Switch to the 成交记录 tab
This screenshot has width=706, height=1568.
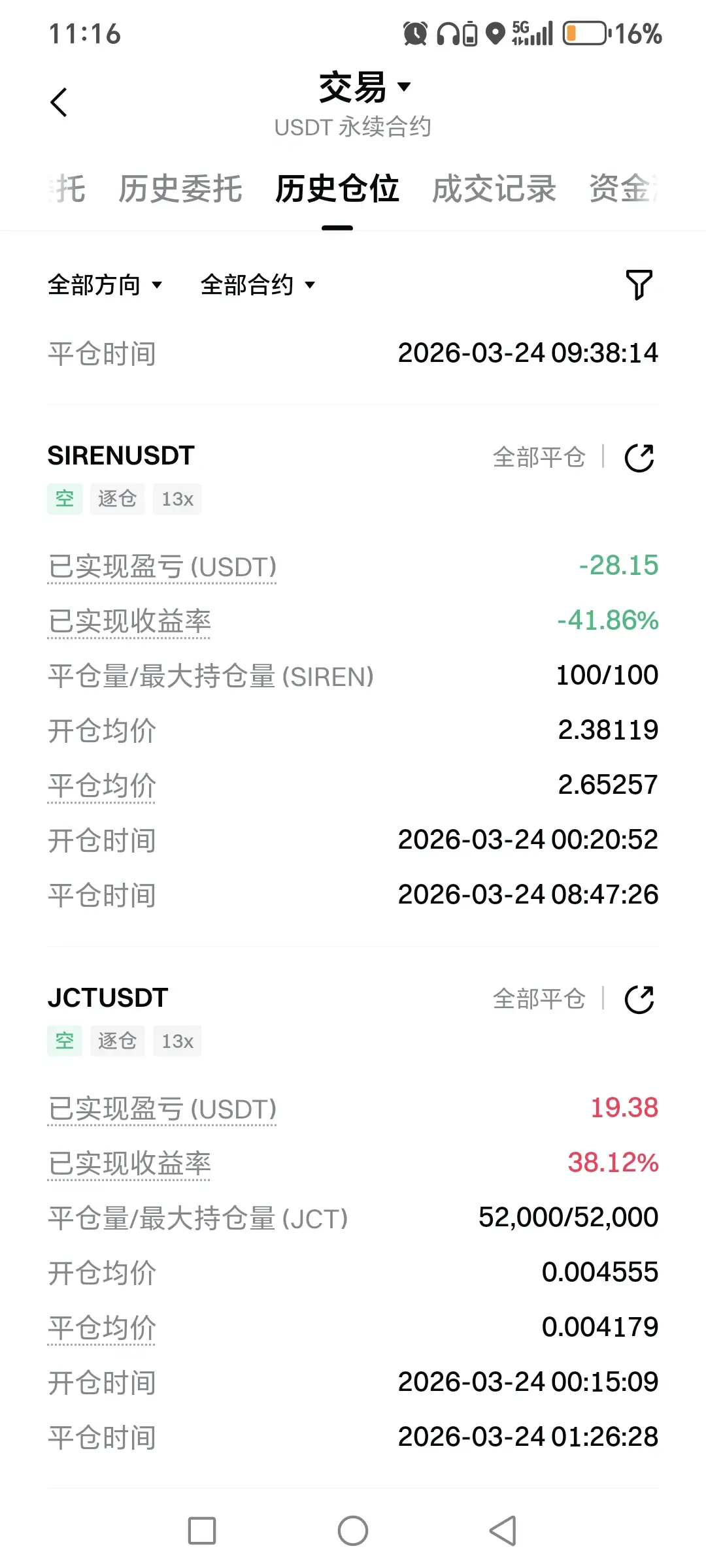click(494, 189)
